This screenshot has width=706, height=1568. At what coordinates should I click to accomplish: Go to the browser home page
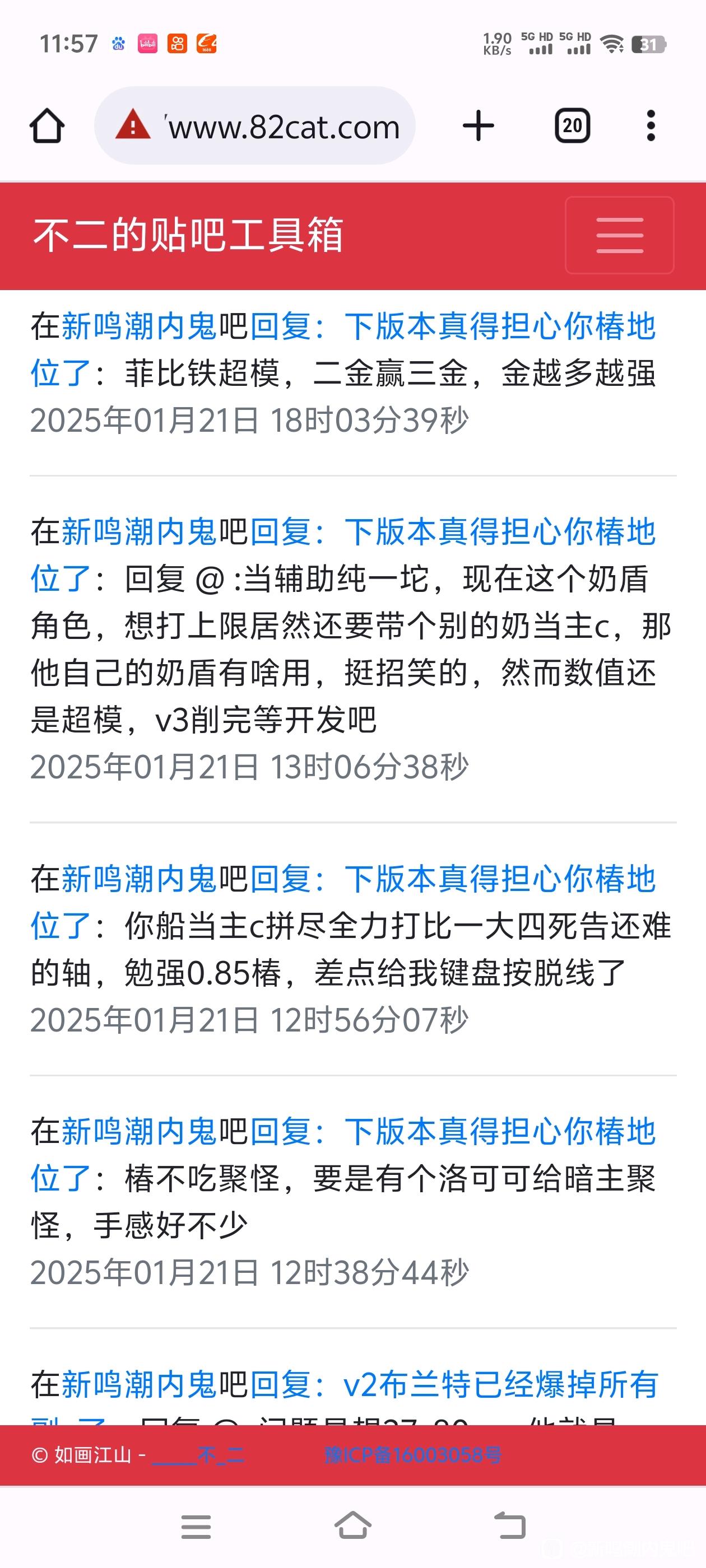(x=47, y=126)
